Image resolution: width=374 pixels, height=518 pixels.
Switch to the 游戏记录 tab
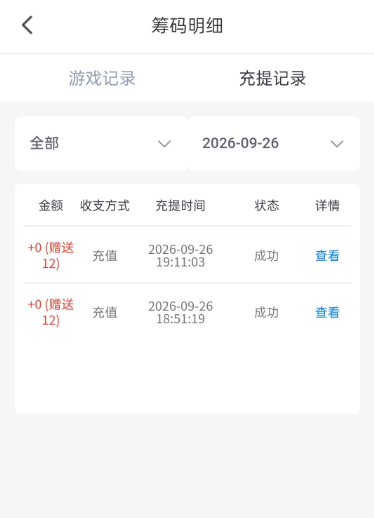(x=102, y=79)
